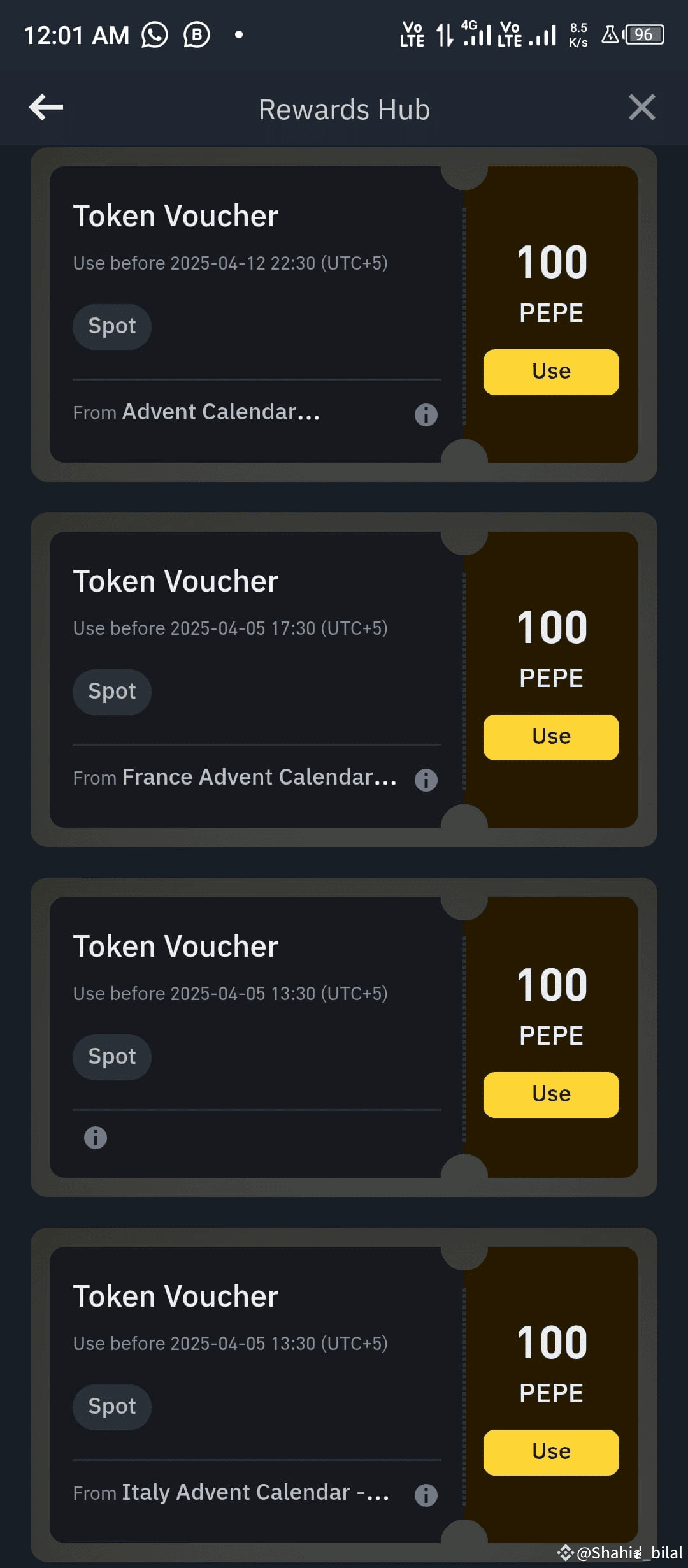Tap the back arrow to leave Rewards Hub
Image resolution: width=688 pixels, height=1568 pixels.
pyautogui.click(x=45, y=107)
